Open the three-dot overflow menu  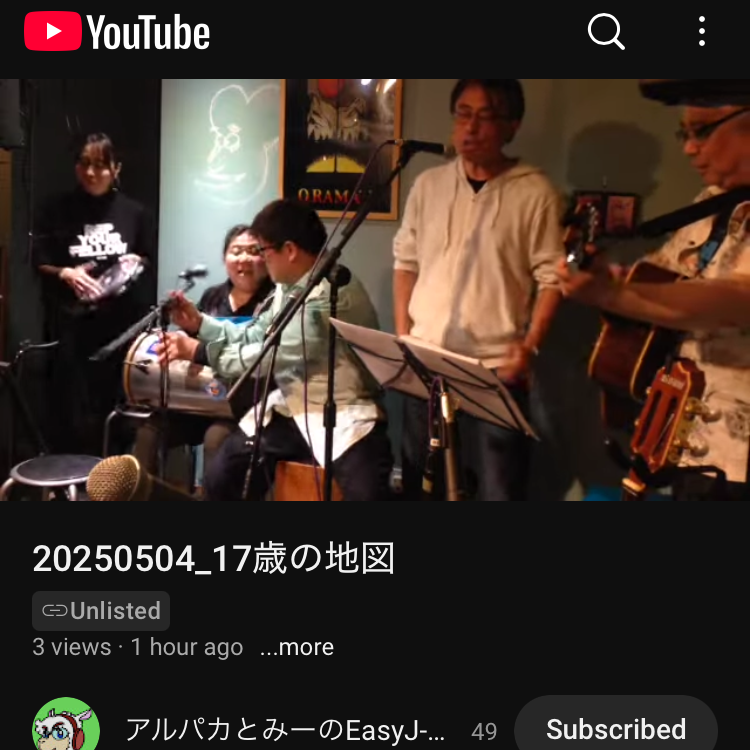click(702, 32)
